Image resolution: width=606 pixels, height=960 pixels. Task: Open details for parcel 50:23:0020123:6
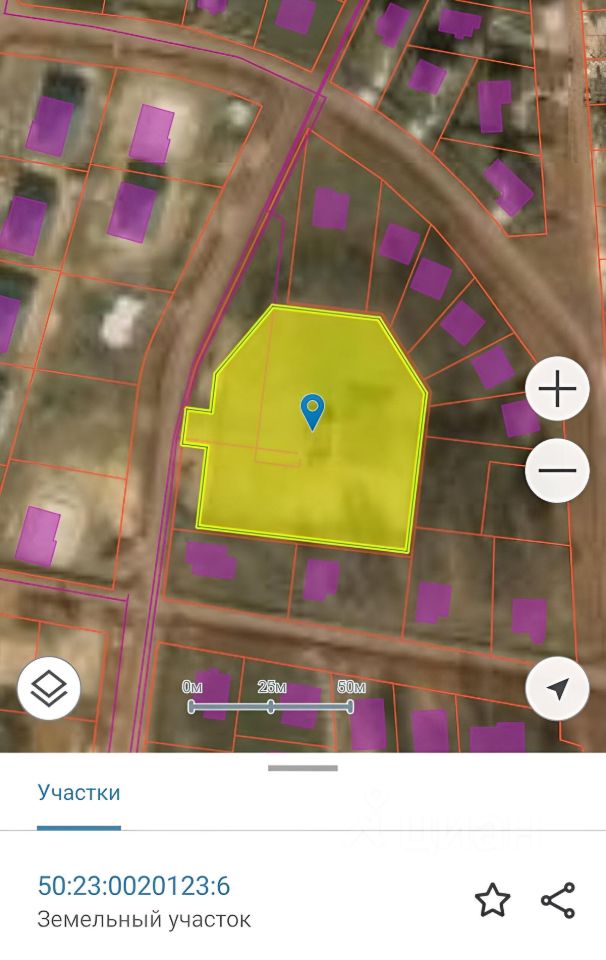click(134, 886)
